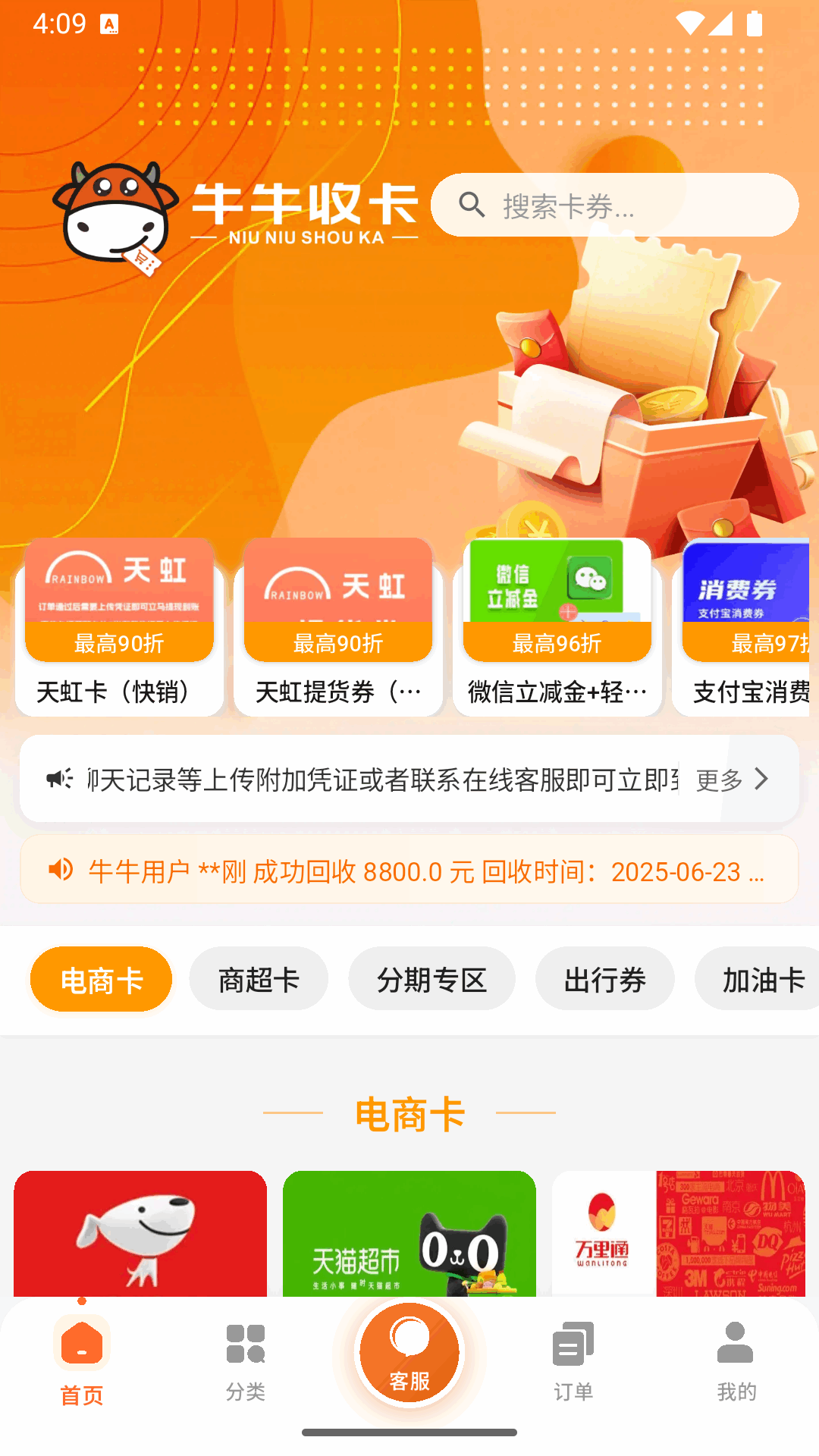Viewport: 819px width, 1456px height.
Task: Open the 微信立减金 card
Action: [x=557, y=628]
